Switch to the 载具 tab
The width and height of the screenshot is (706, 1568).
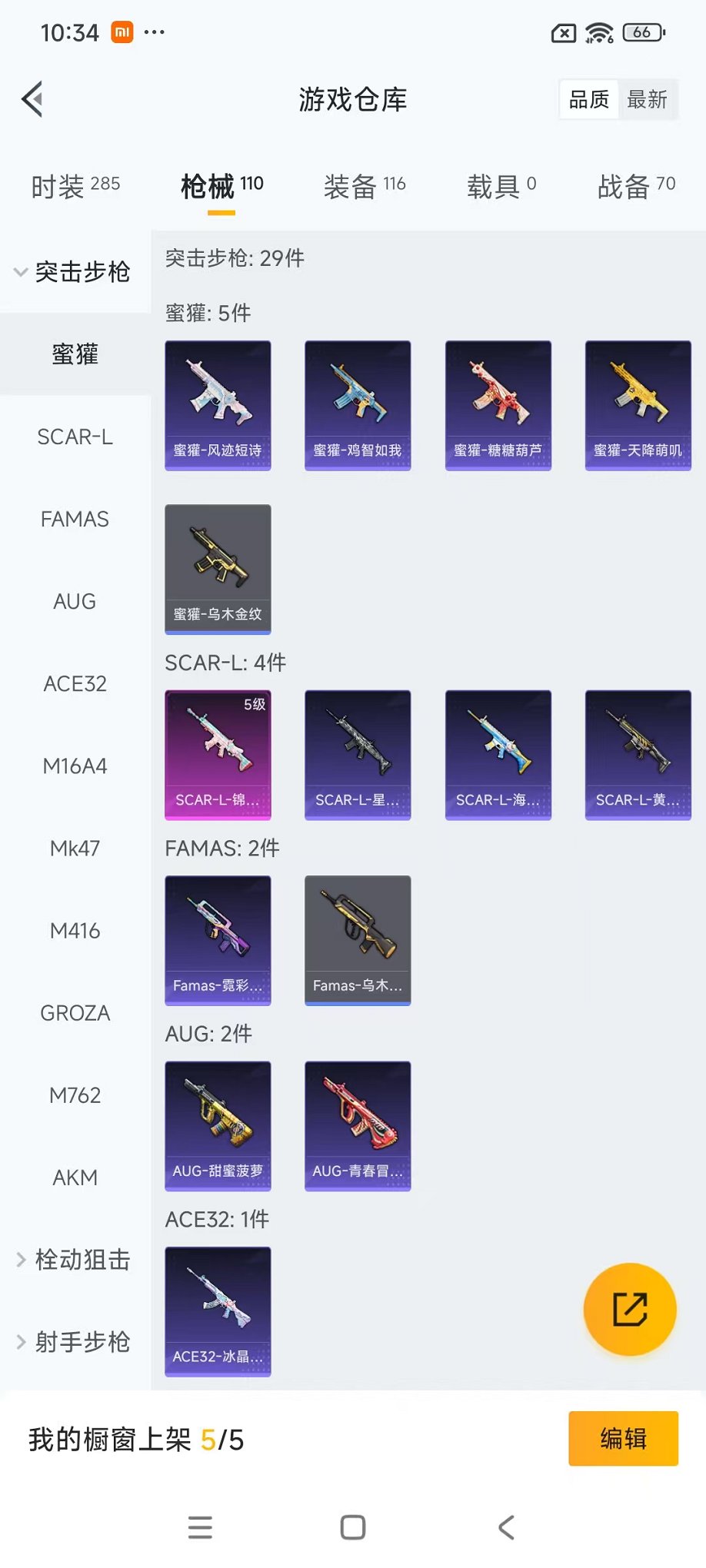point(501,186)
